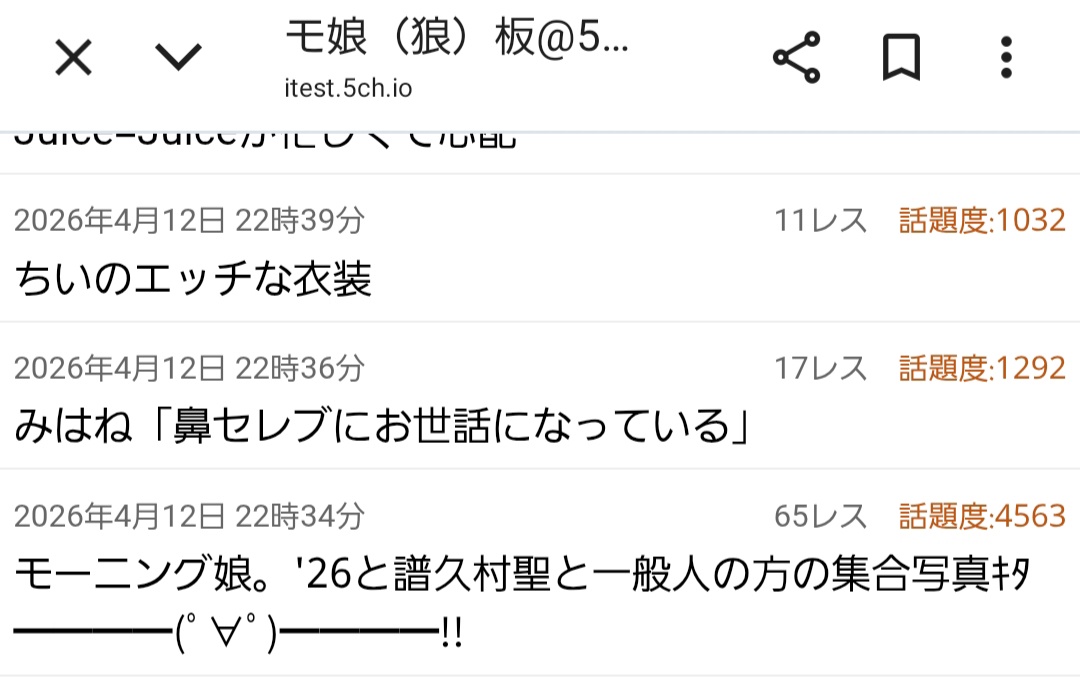Viewport: 1080px width, 691px height.
Task: Open thread みはね「鼻セレブにお世話になっている」
Action: 382,427
